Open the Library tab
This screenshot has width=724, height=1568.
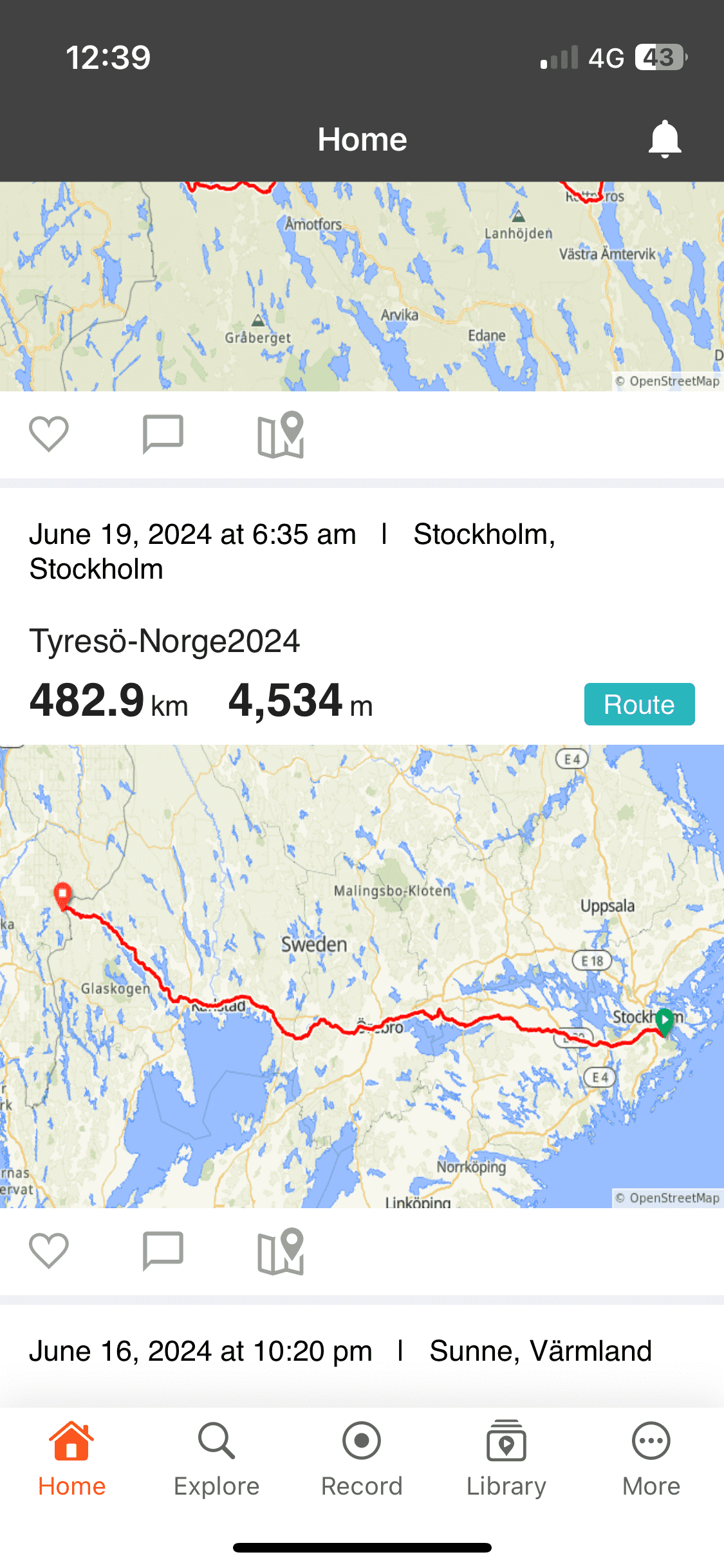(506, 1459)
